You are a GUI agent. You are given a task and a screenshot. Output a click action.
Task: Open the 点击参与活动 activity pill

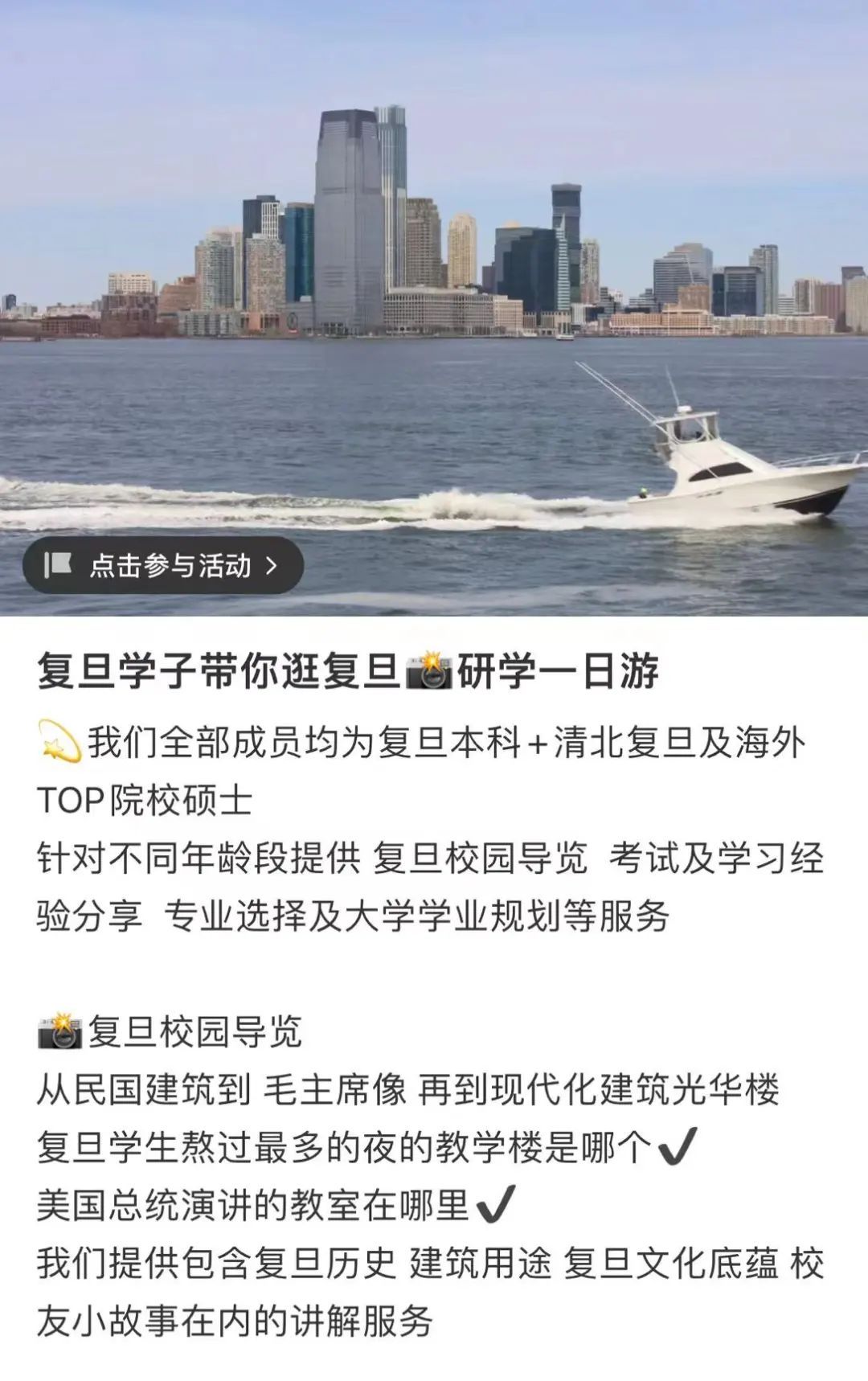[x=163, y=566]
